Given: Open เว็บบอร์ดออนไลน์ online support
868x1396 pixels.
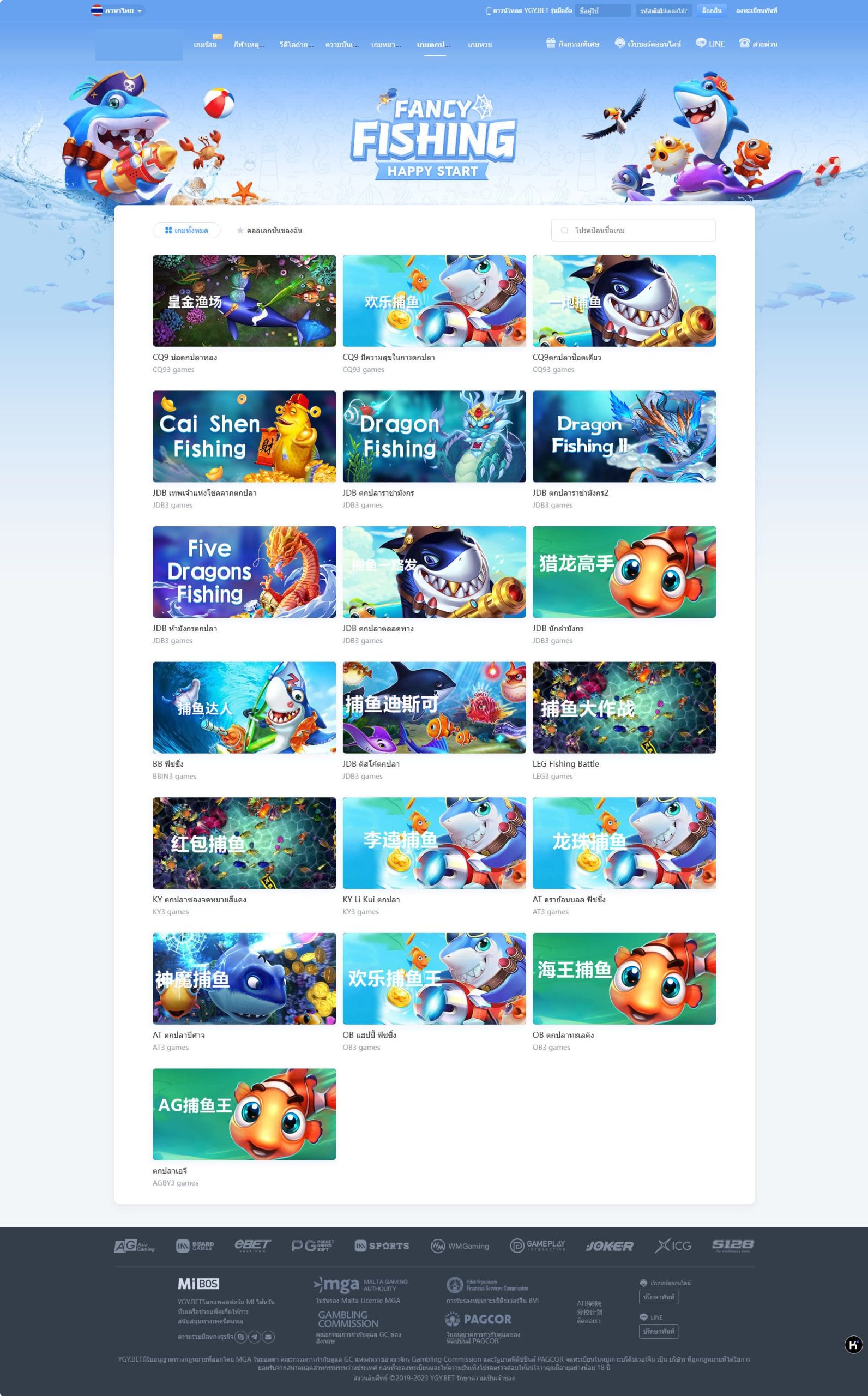Looking at the screenshot, I should [x=648, y=44].
